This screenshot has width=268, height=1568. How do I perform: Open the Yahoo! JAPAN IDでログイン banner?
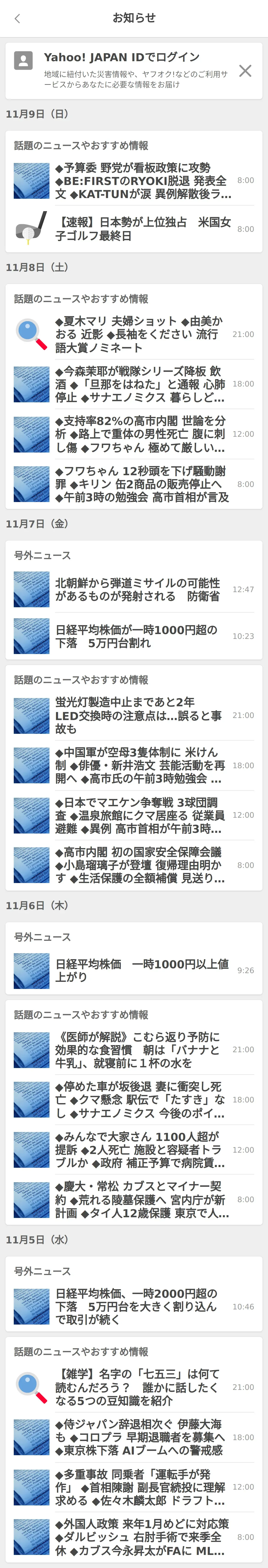(x=122, y=70)
